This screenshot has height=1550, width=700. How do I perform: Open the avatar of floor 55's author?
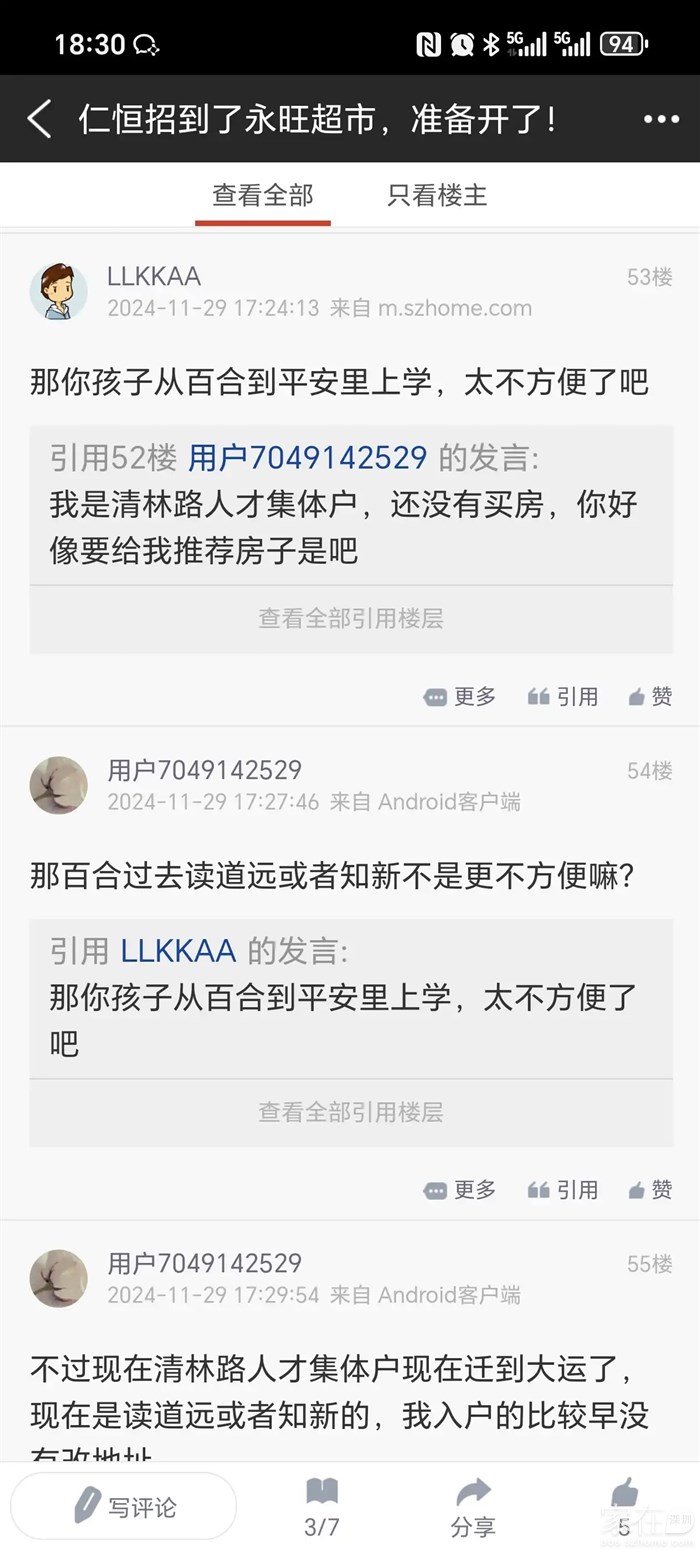click(58, 1278)
